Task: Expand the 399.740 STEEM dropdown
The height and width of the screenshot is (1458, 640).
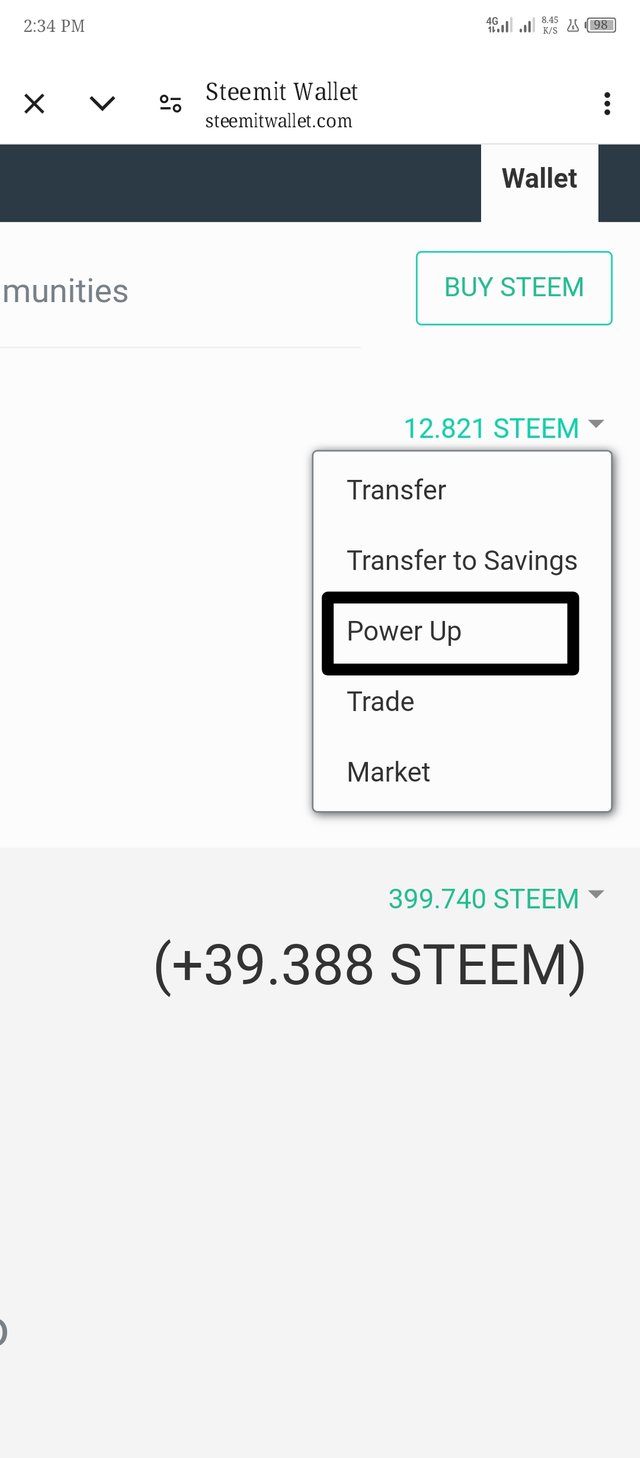Action: [x=497, y=898]
